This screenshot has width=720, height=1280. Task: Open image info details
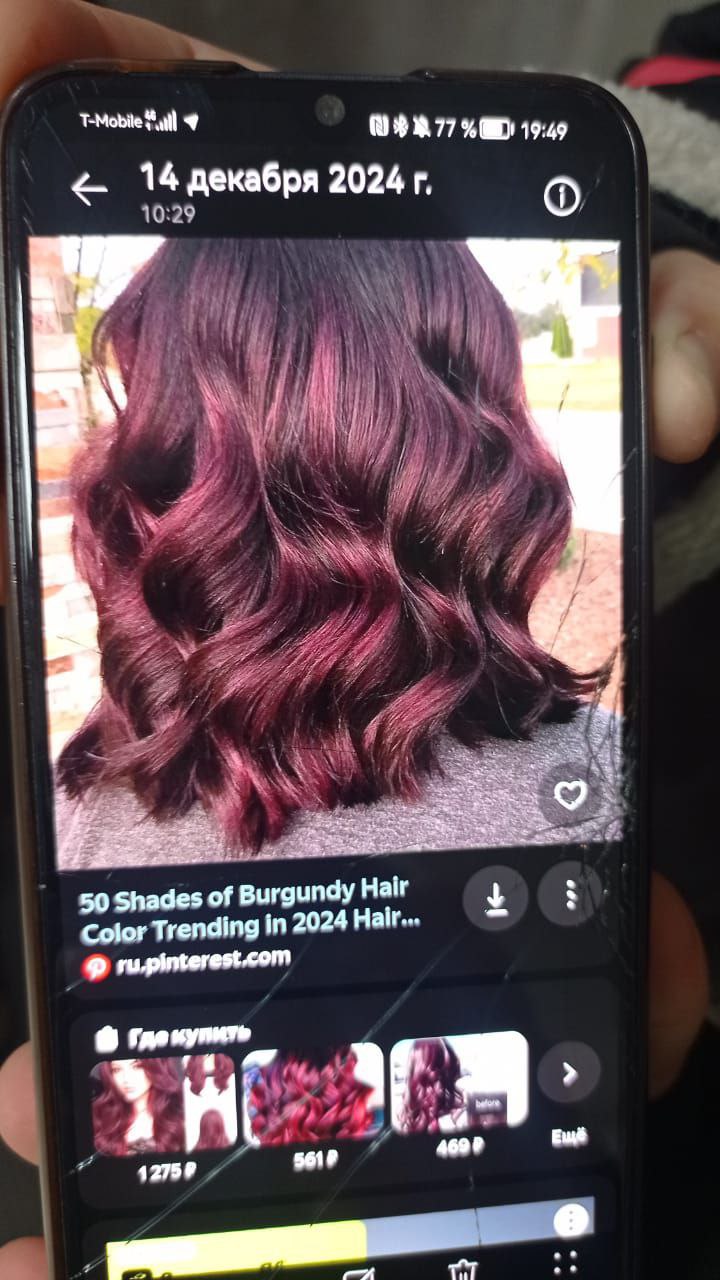[562, 197]
